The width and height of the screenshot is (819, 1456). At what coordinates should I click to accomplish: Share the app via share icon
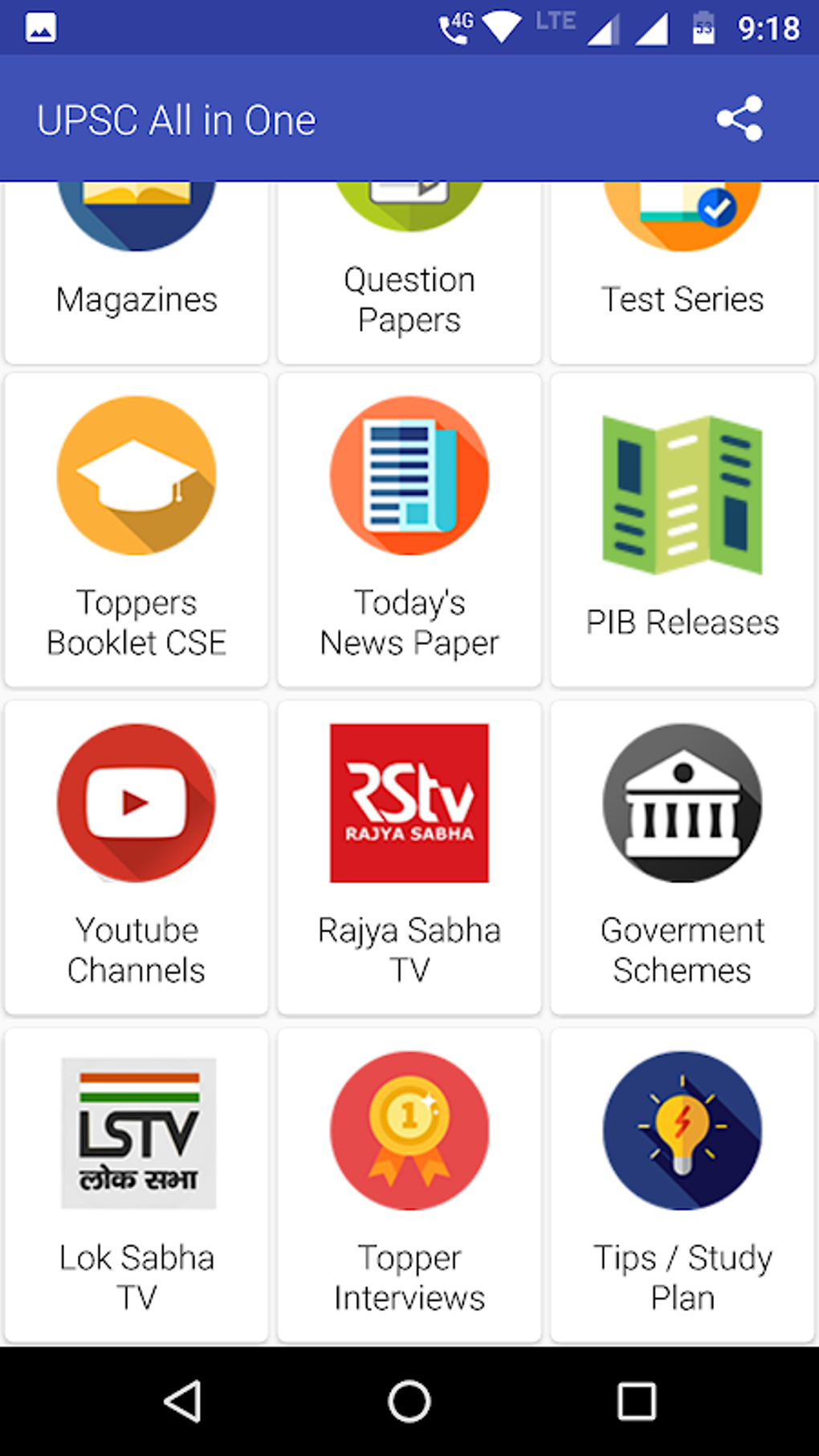point(739,119)
